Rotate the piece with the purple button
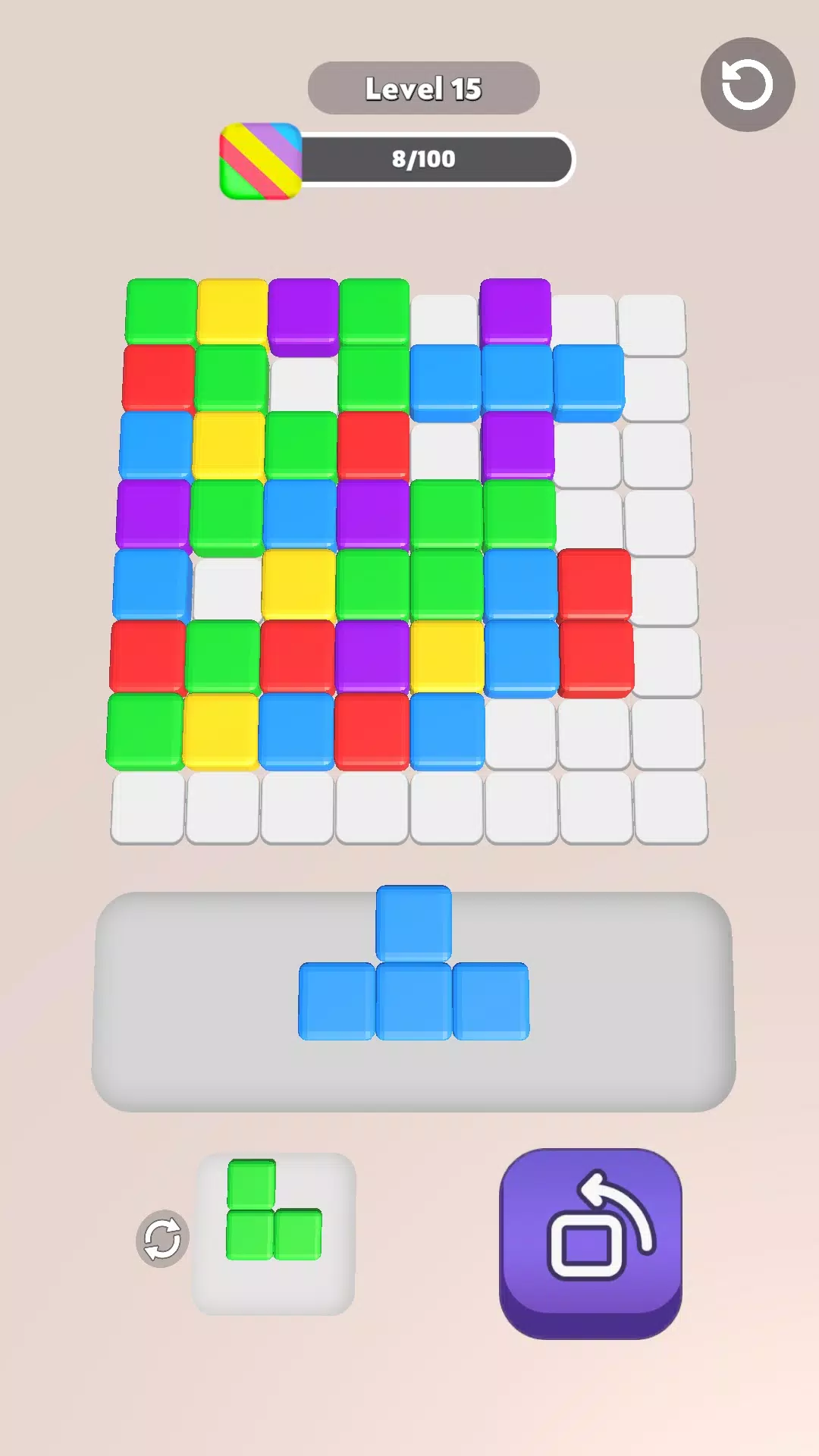 coord(590,1242)
